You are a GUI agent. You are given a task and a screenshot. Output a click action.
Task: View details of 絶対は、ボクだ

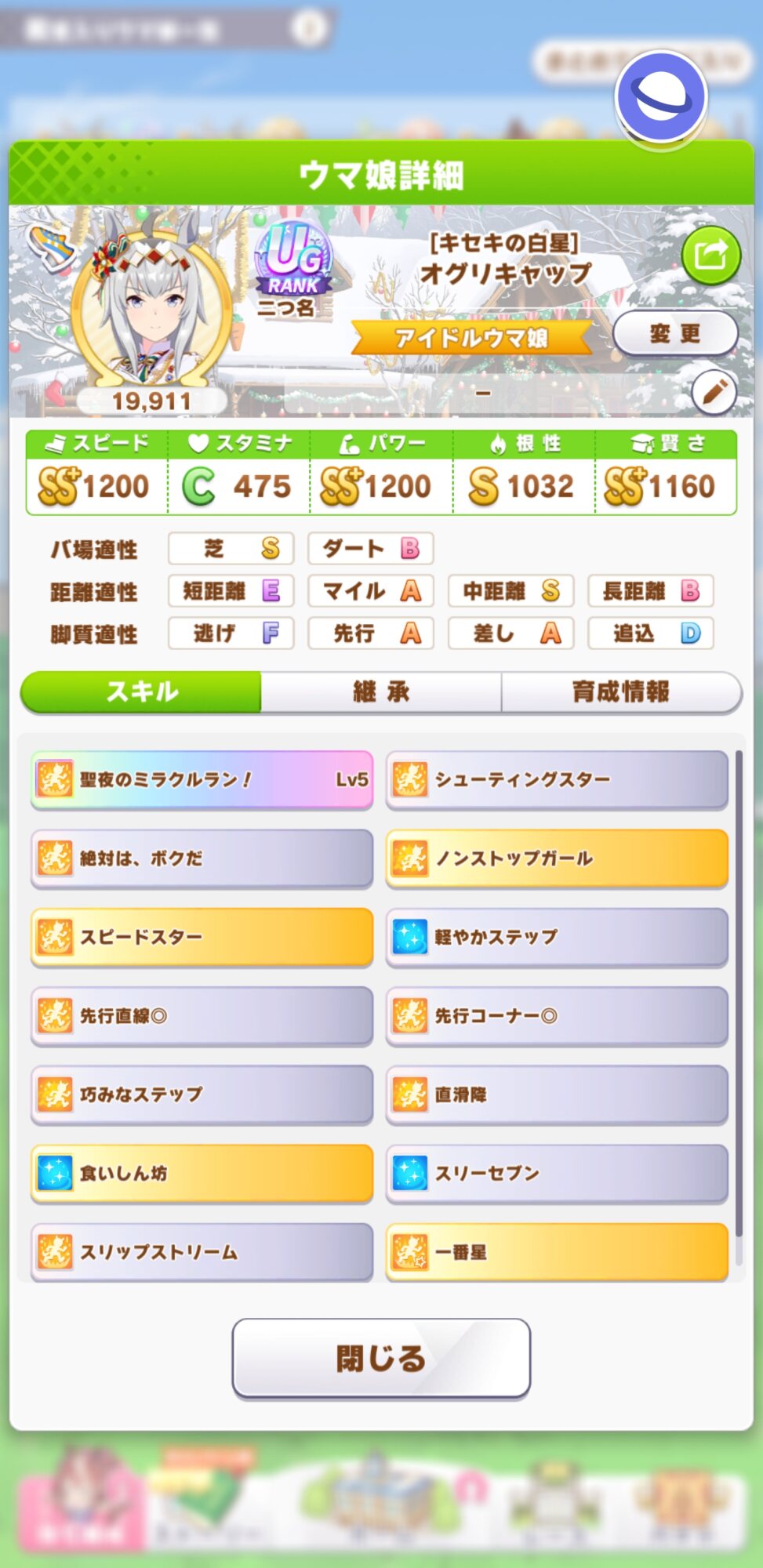[x=202, y=858]
